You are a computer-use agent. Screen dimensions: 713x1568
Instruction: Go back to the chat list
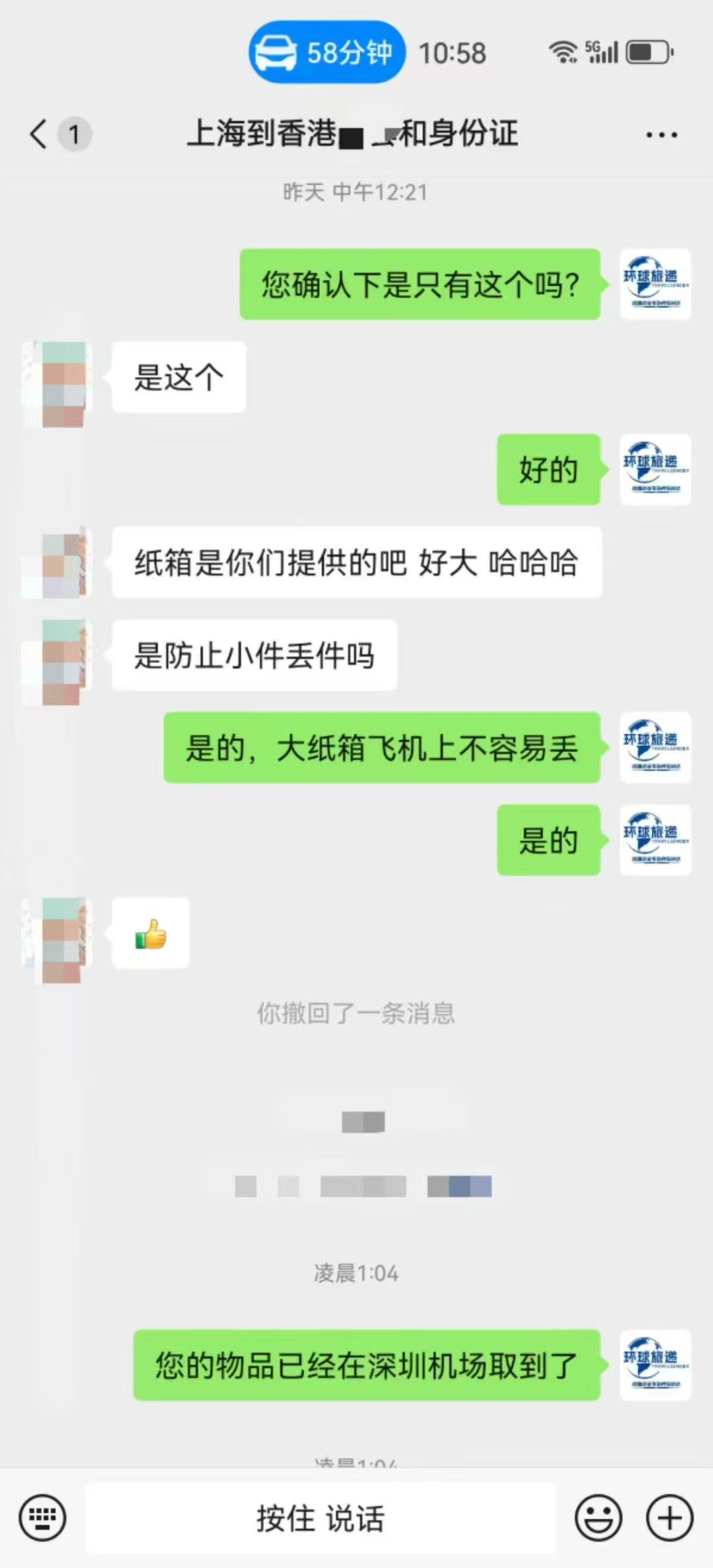(40, 134)
